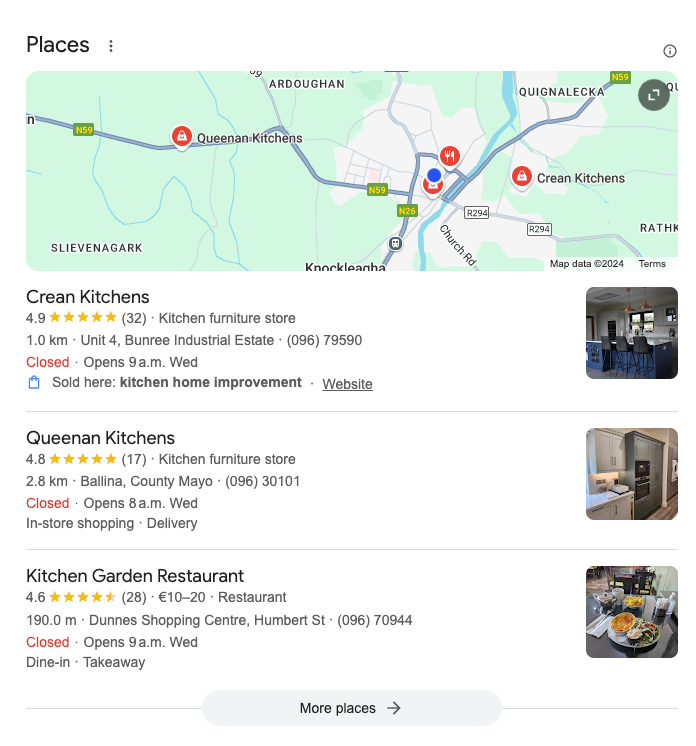Viewport: 696px width, 746px height.
Task: Tap the restaurant pin on the map
Action: [450, 156]
